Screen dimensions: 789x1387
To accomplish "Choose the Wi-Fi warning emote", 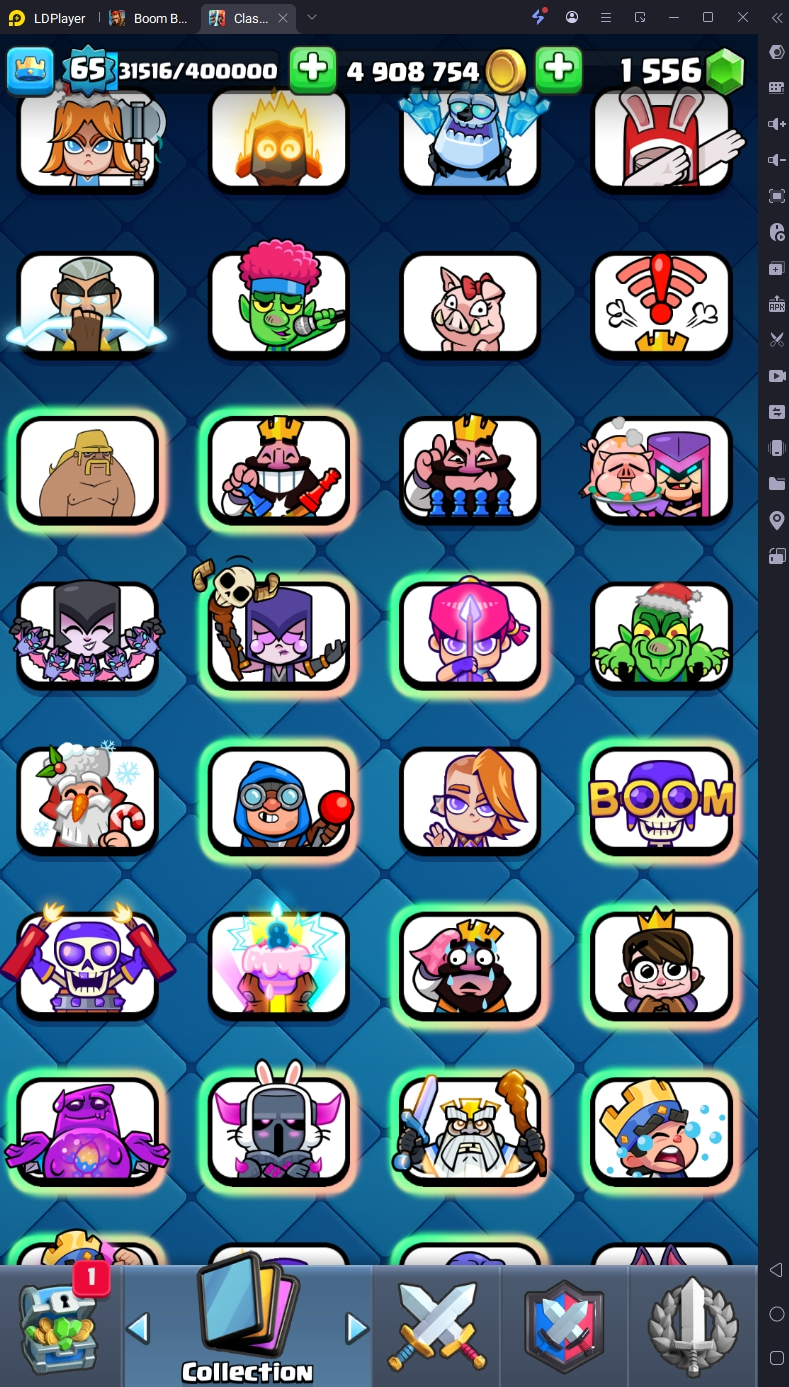I will point(661,304).
